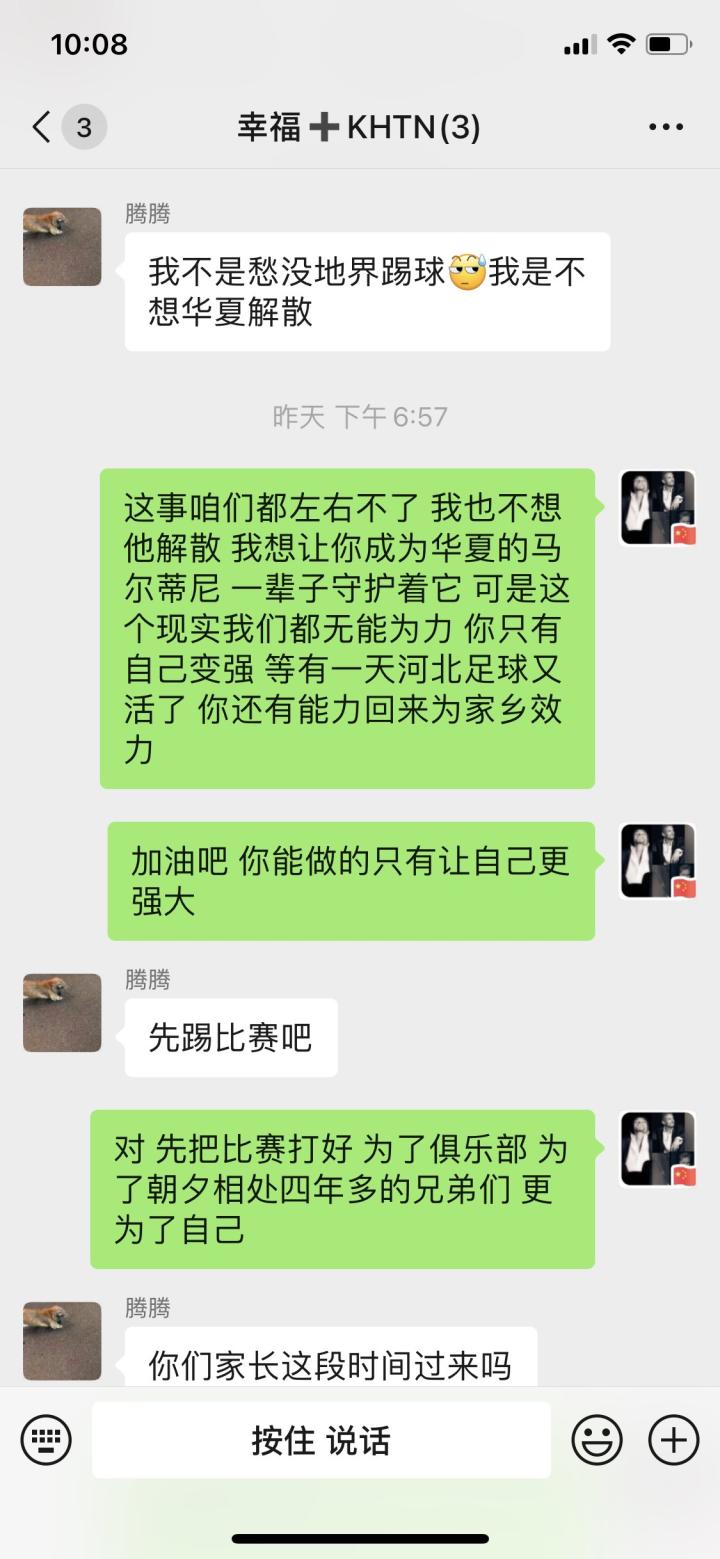Open 腾腾's avatar beside 先踢比赛吧
The image size is (720, 1559).
click(62, 1012)
